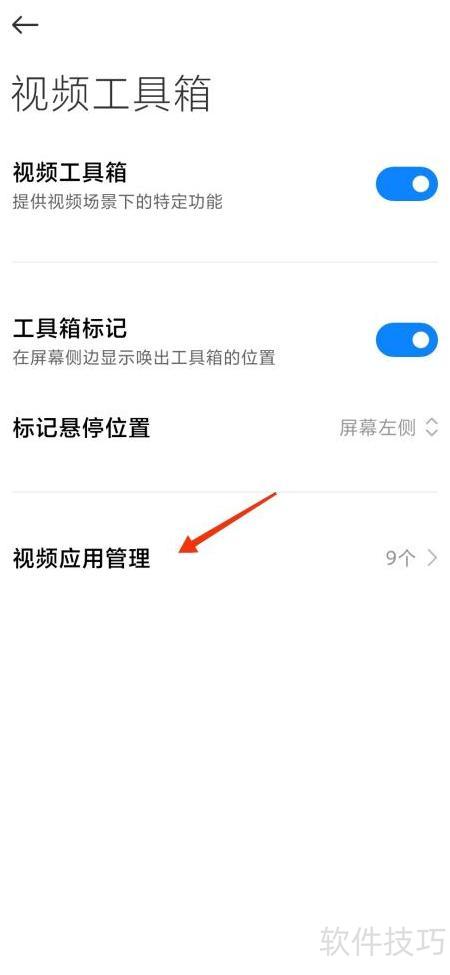
Task: Go back using the top-left arrow
Action: (x=25, y=25)
